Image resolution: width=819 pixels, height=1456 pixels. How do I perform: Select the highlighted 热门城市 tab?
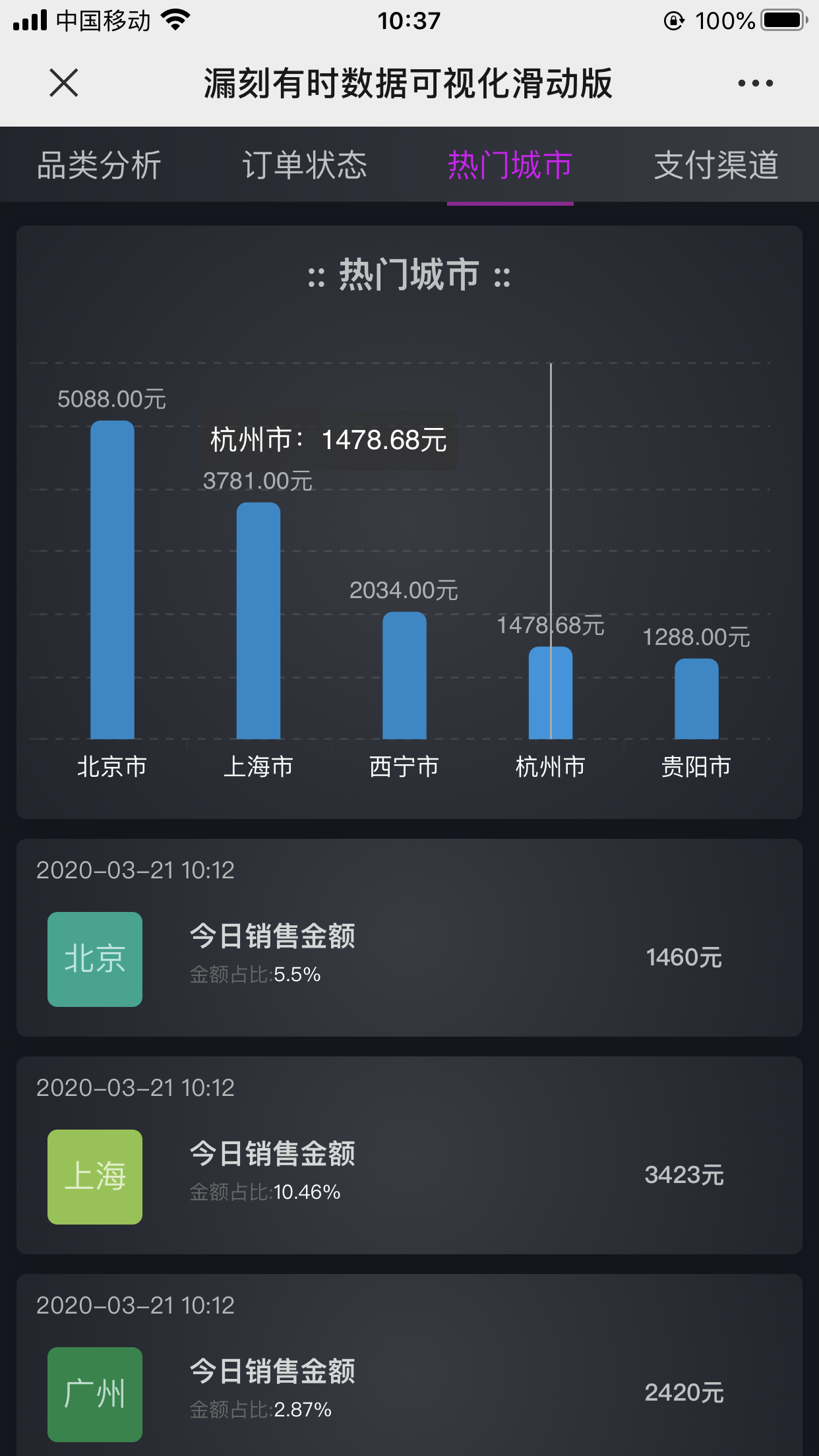pyautogui.click(x=510, y=165)
